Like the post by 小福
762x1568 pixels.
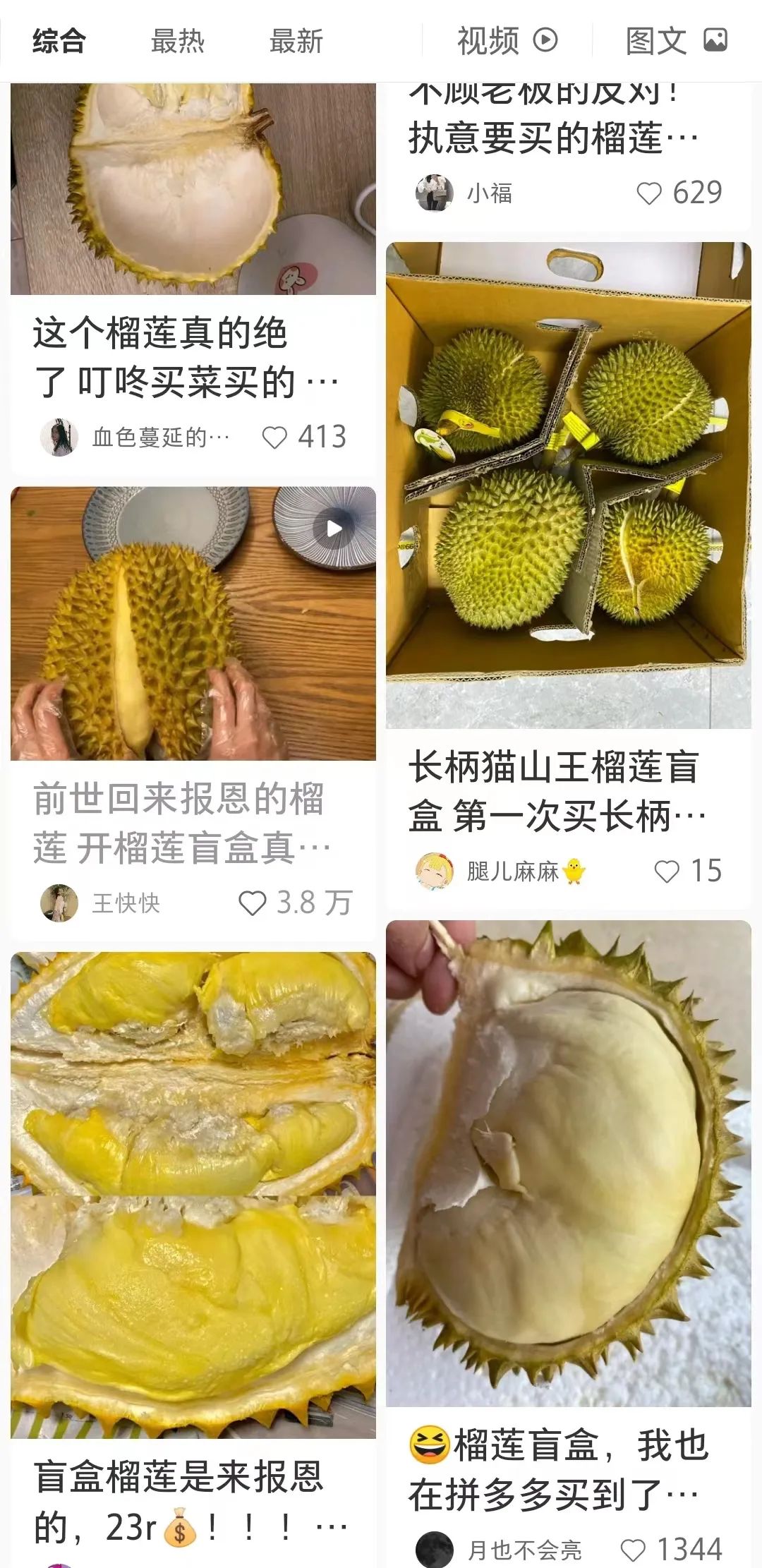[649, 193]
